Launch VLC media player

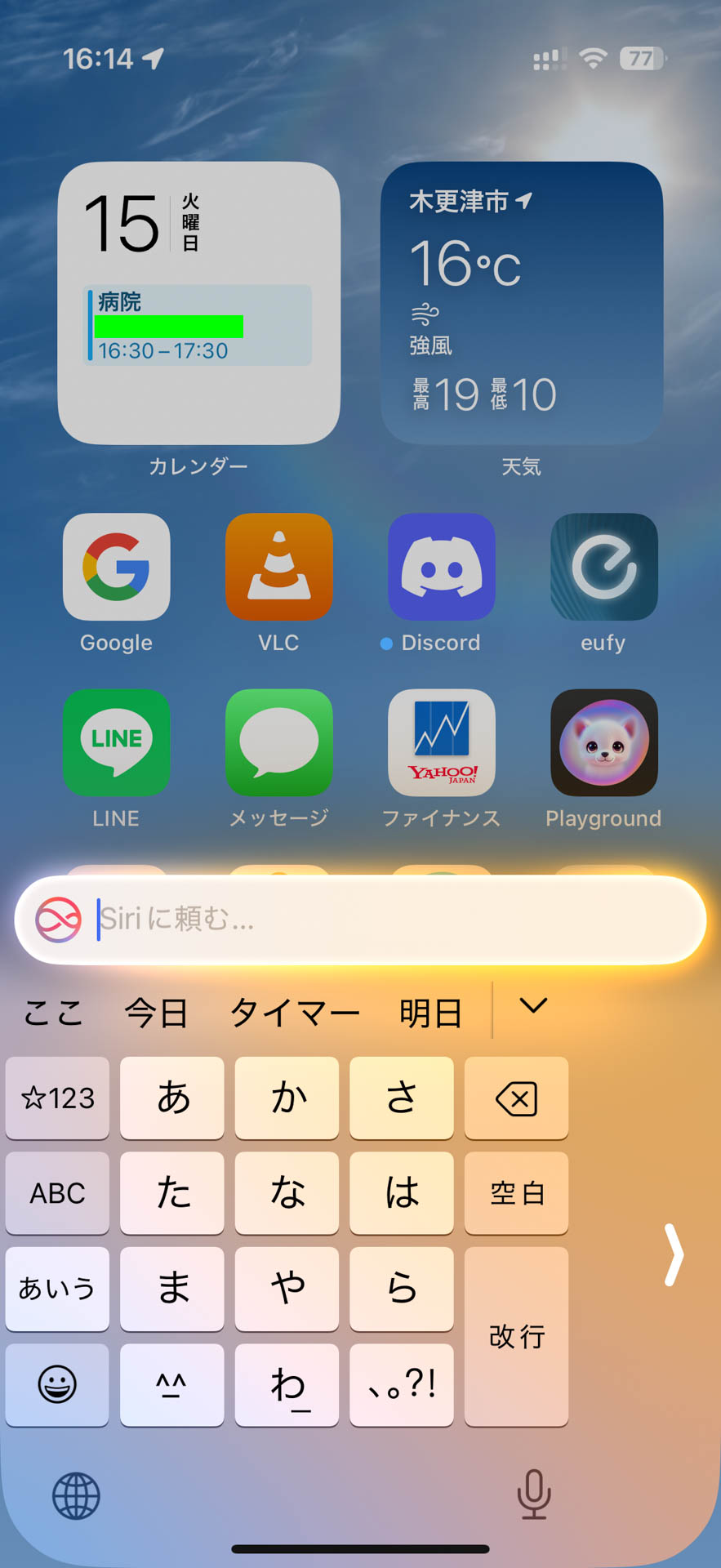click(278, 567)
